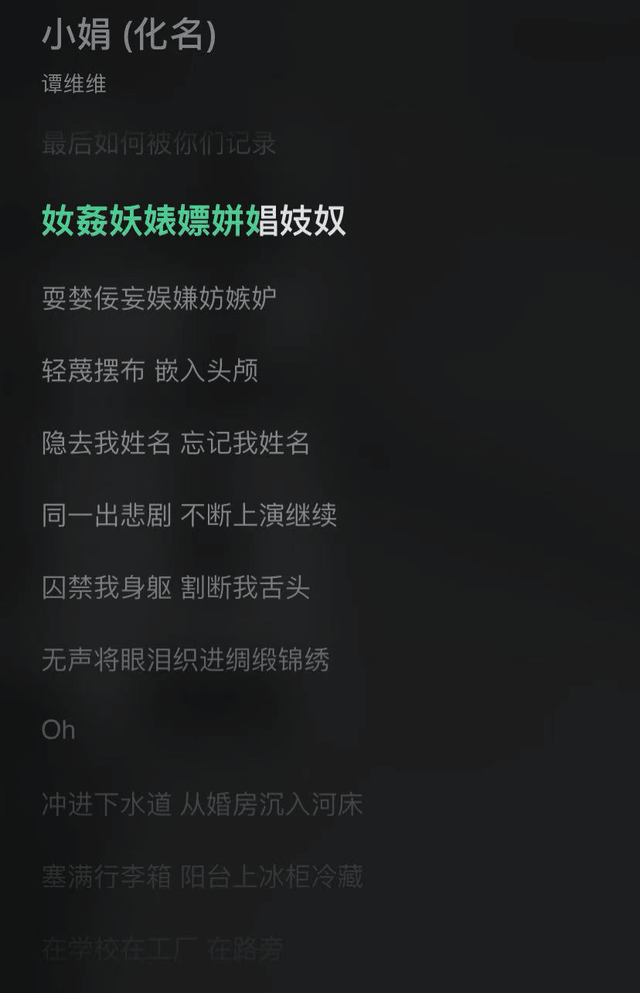This screenshot has height=993, width=640.
Task: Jump to lyric line 囚禁我身躯 割断我舌头
Action: pos(176,587)
